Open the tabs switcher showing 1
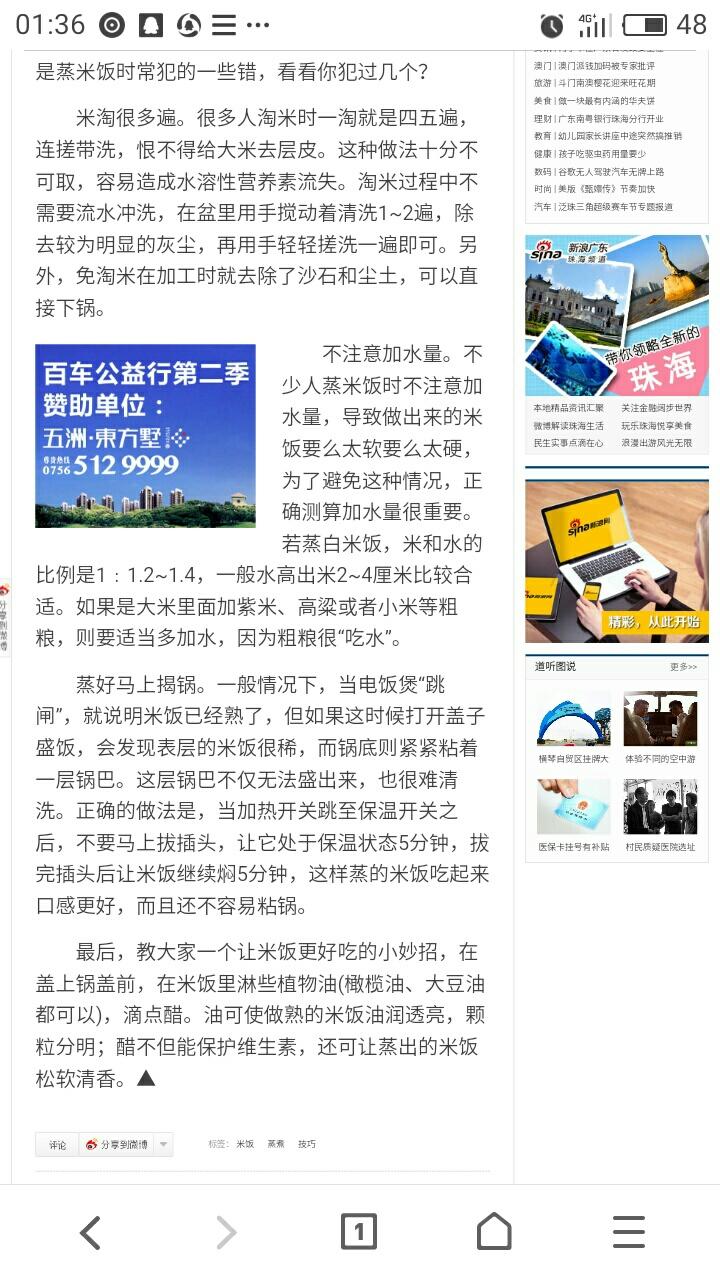This screenshot has width=720, height=1280. click(x=359, y=1232)
